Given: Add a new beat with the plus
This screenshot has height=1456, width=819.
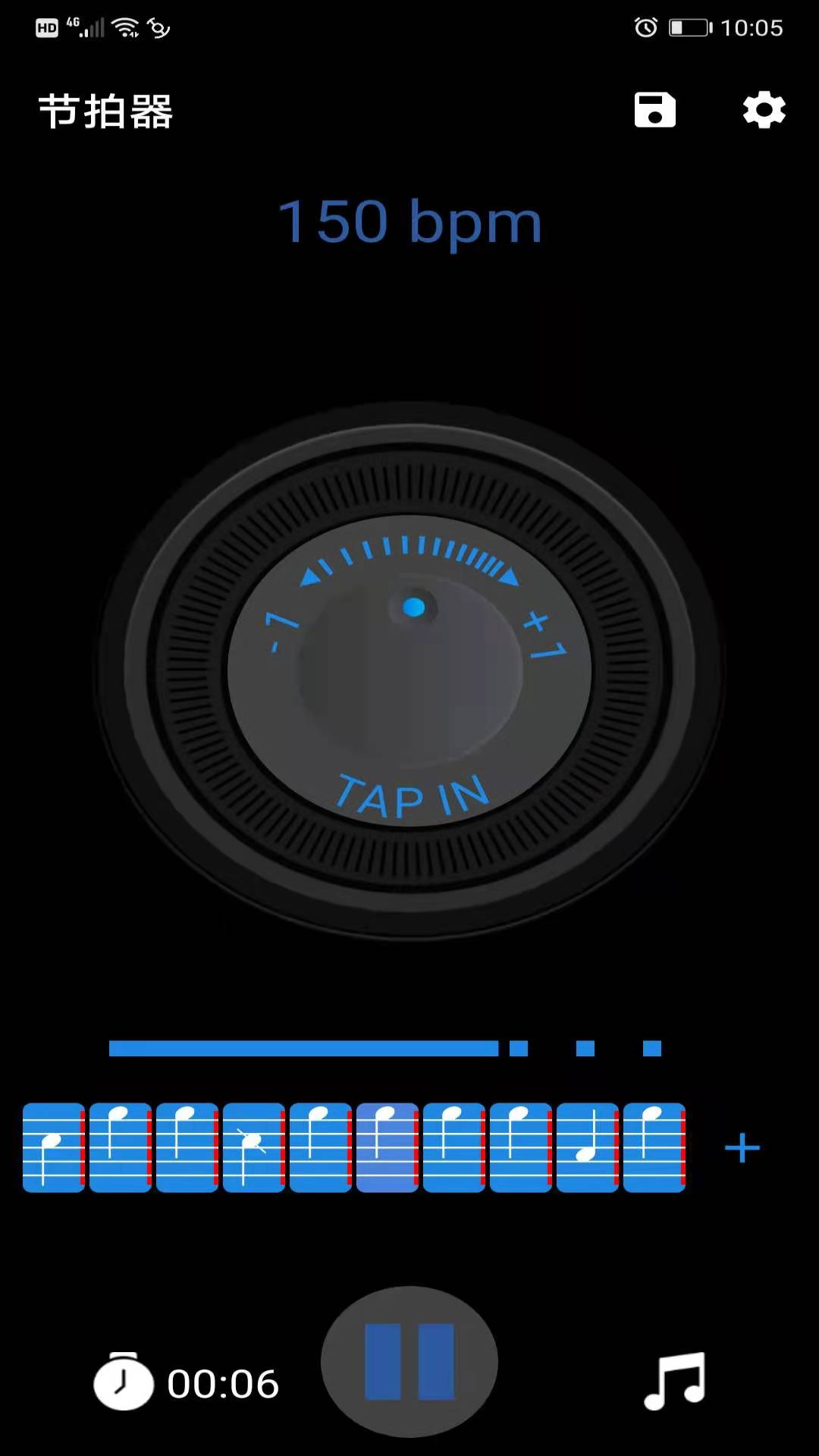Looking at the screenshot, I should coord(742,1147).
